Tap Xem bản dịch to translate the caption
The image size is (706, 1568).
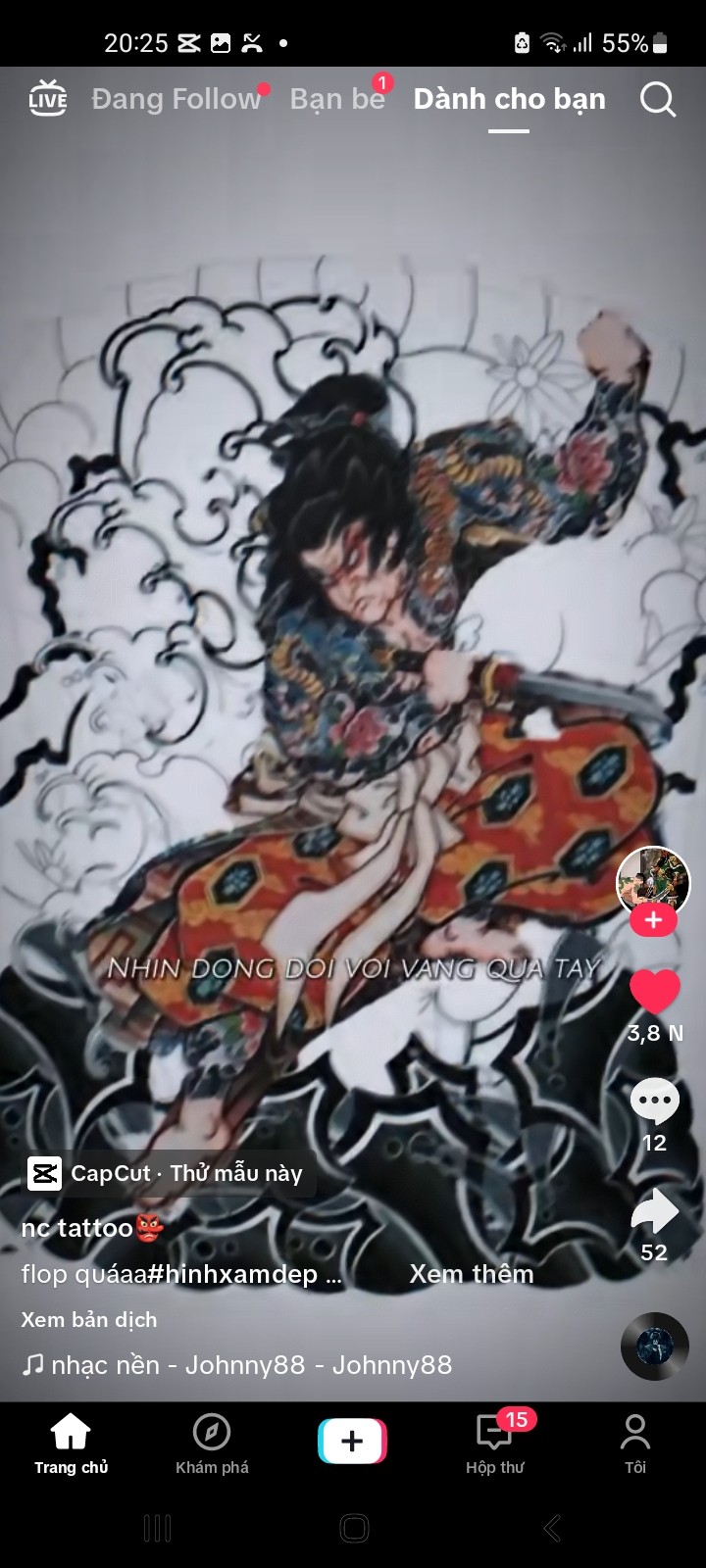point(89,1320)
